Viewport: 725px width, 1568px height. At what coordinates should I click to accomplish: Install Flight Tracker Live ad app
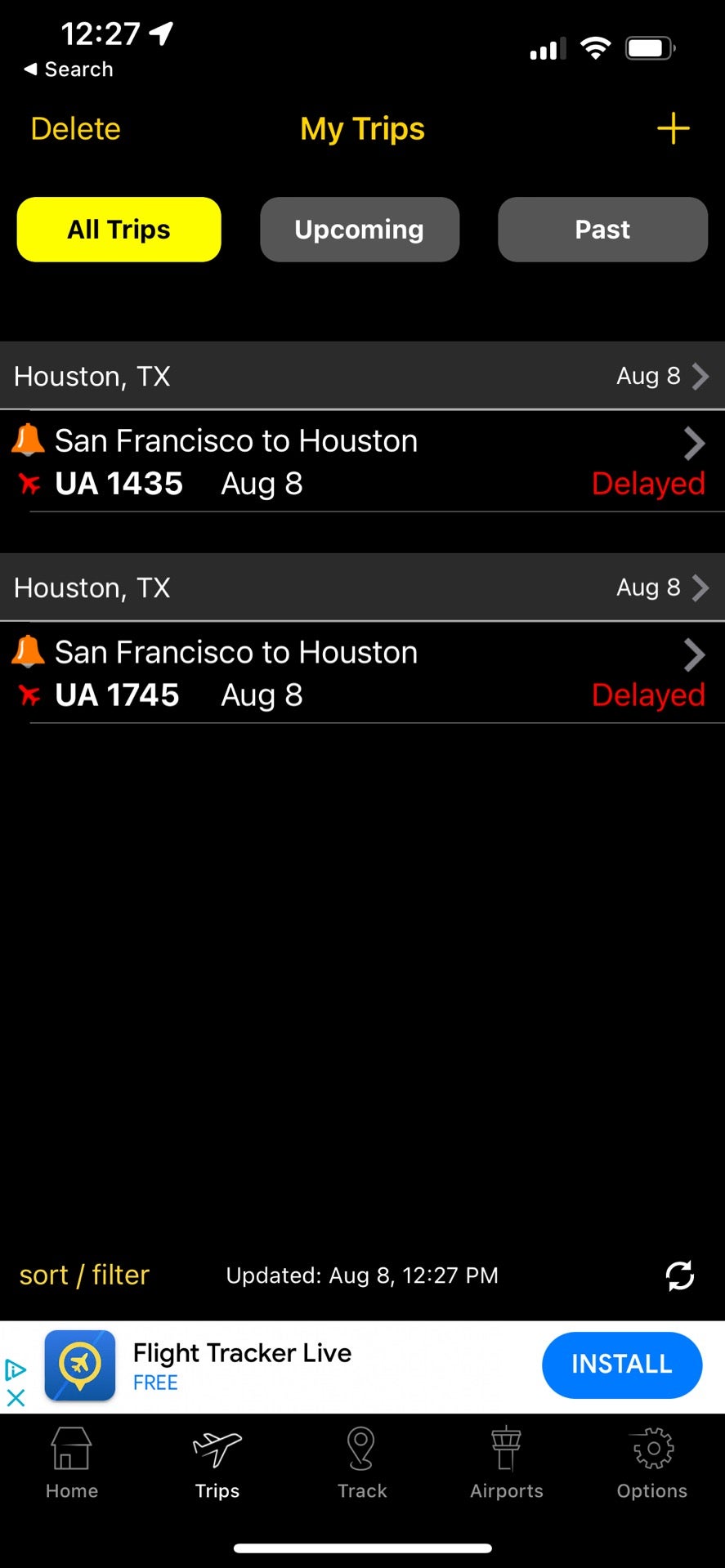pos(621,1364)
